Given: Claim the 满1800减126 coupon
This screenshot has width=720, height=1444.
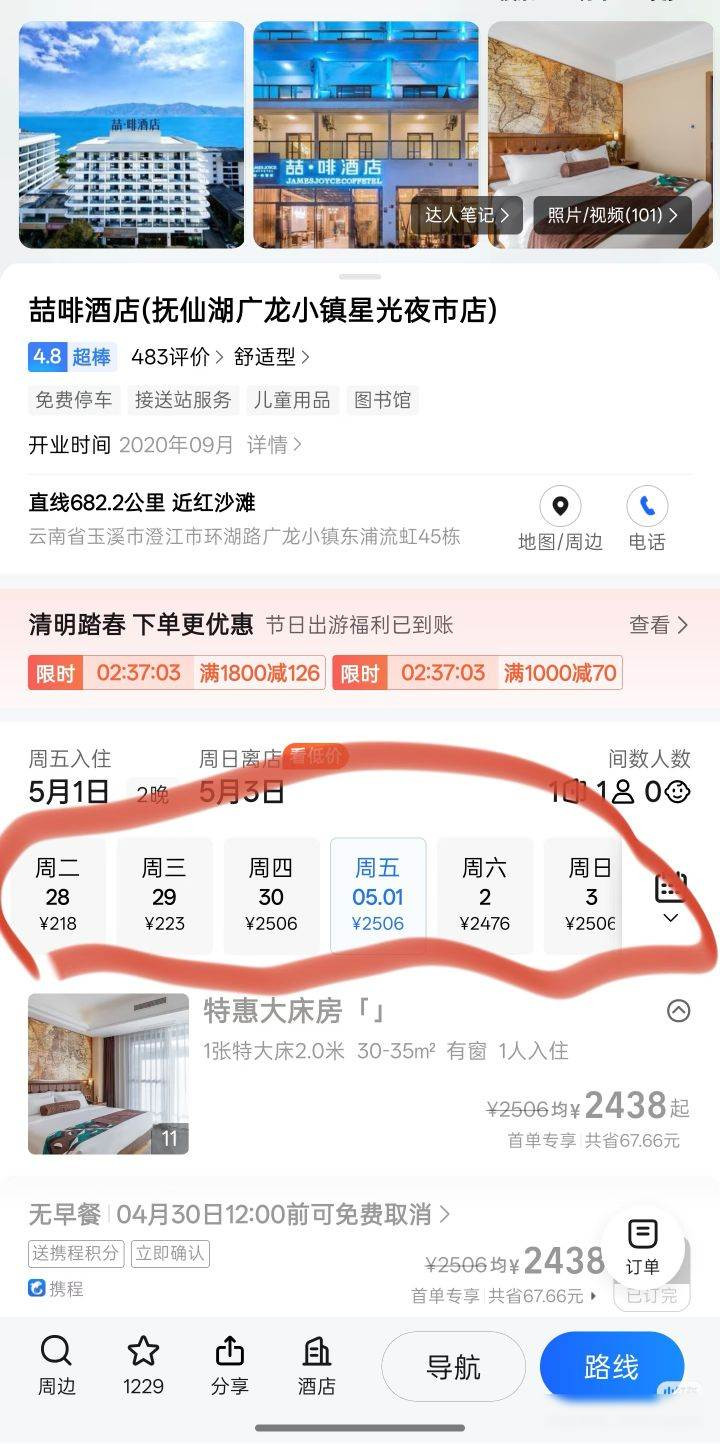Looking at the screenshot, I should click(x=177, y=673).
